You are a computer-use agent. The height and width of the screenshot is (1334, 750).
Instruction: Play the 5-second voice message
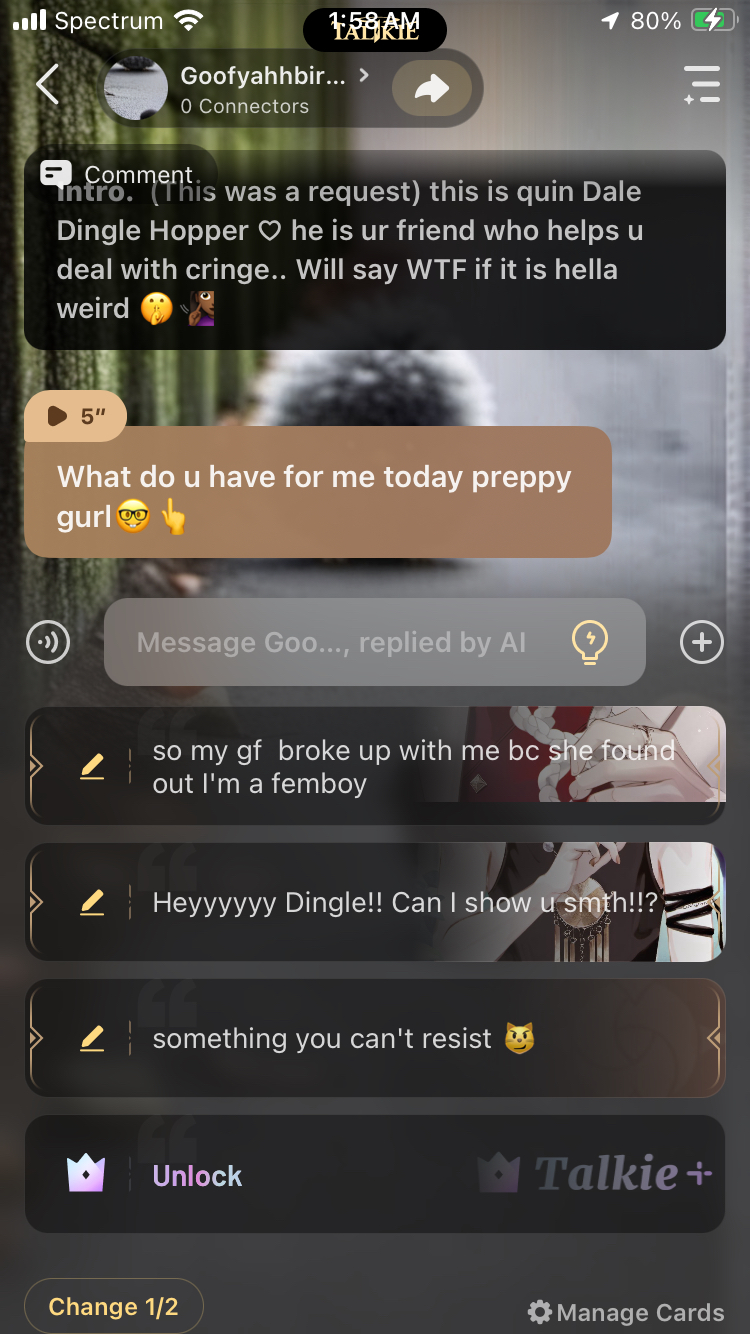(x=75, y=416)
